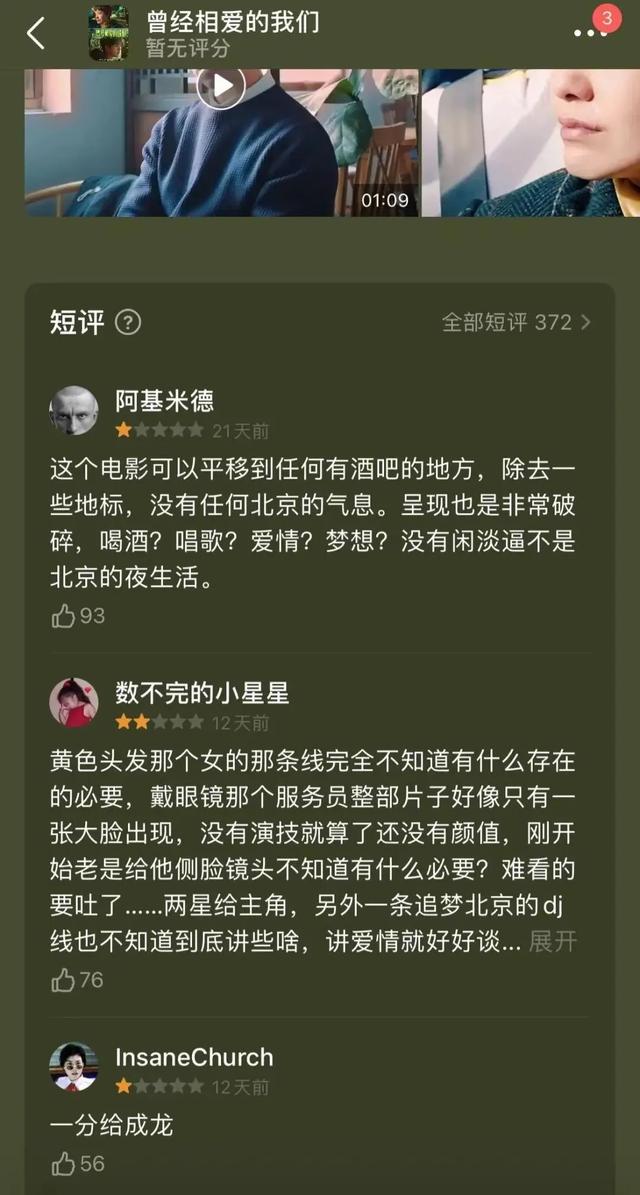This screenshot has width=640, height=1195.
Task: Open the second still image thumbnail
Action: [x=531, y=143]
